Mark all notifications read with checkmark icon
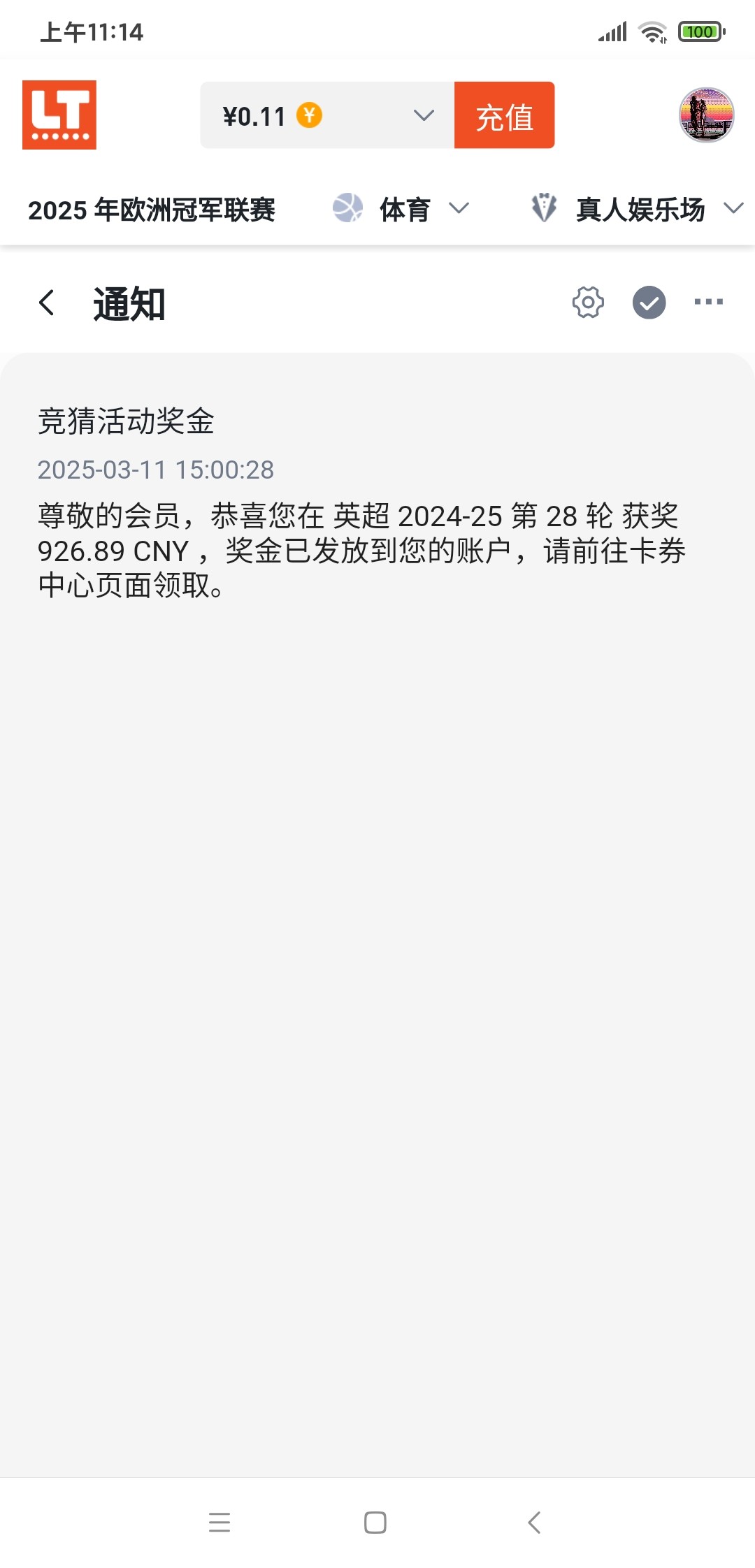Screen dimensions: 755x1568 point(648,302)
